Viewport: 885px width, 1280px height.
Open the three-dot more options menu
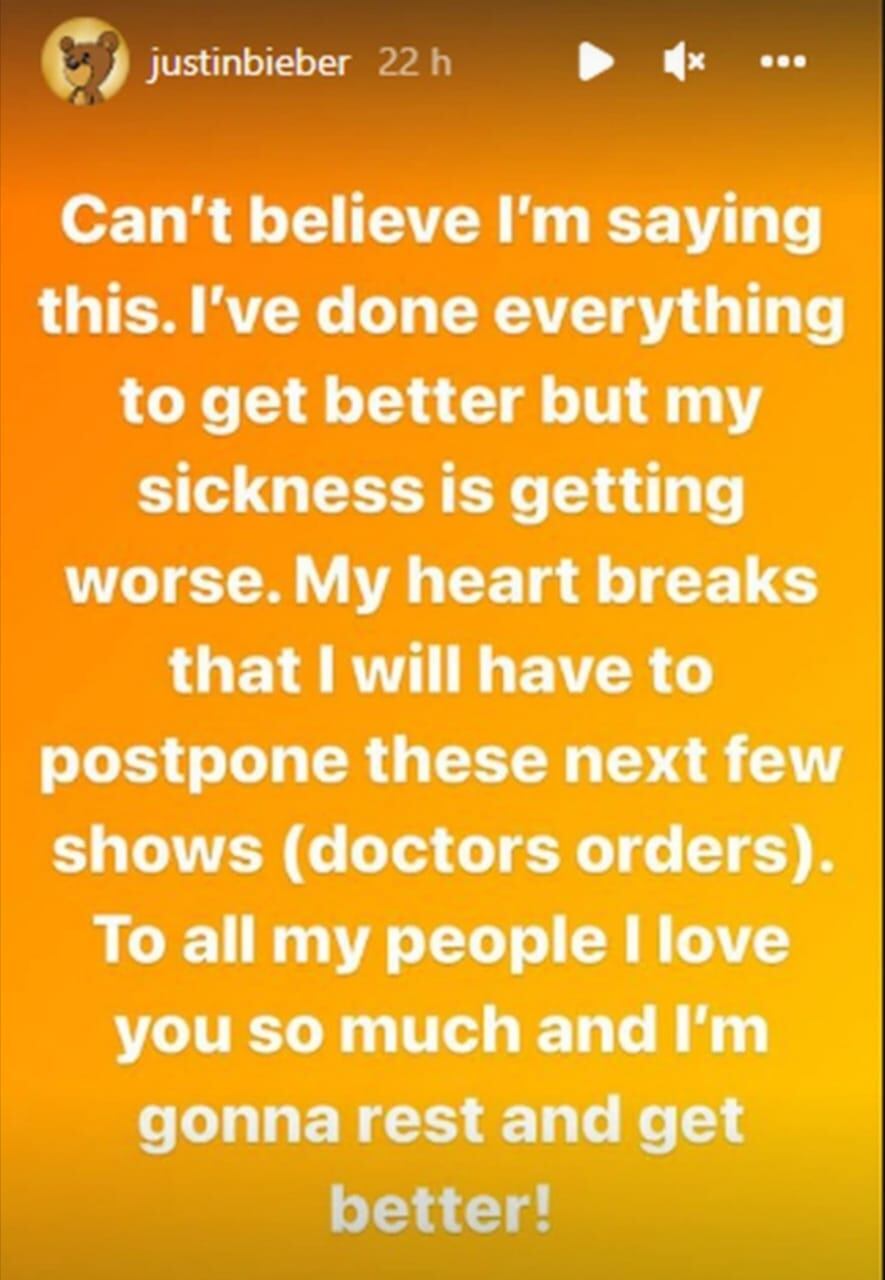[x=783, y=62]
